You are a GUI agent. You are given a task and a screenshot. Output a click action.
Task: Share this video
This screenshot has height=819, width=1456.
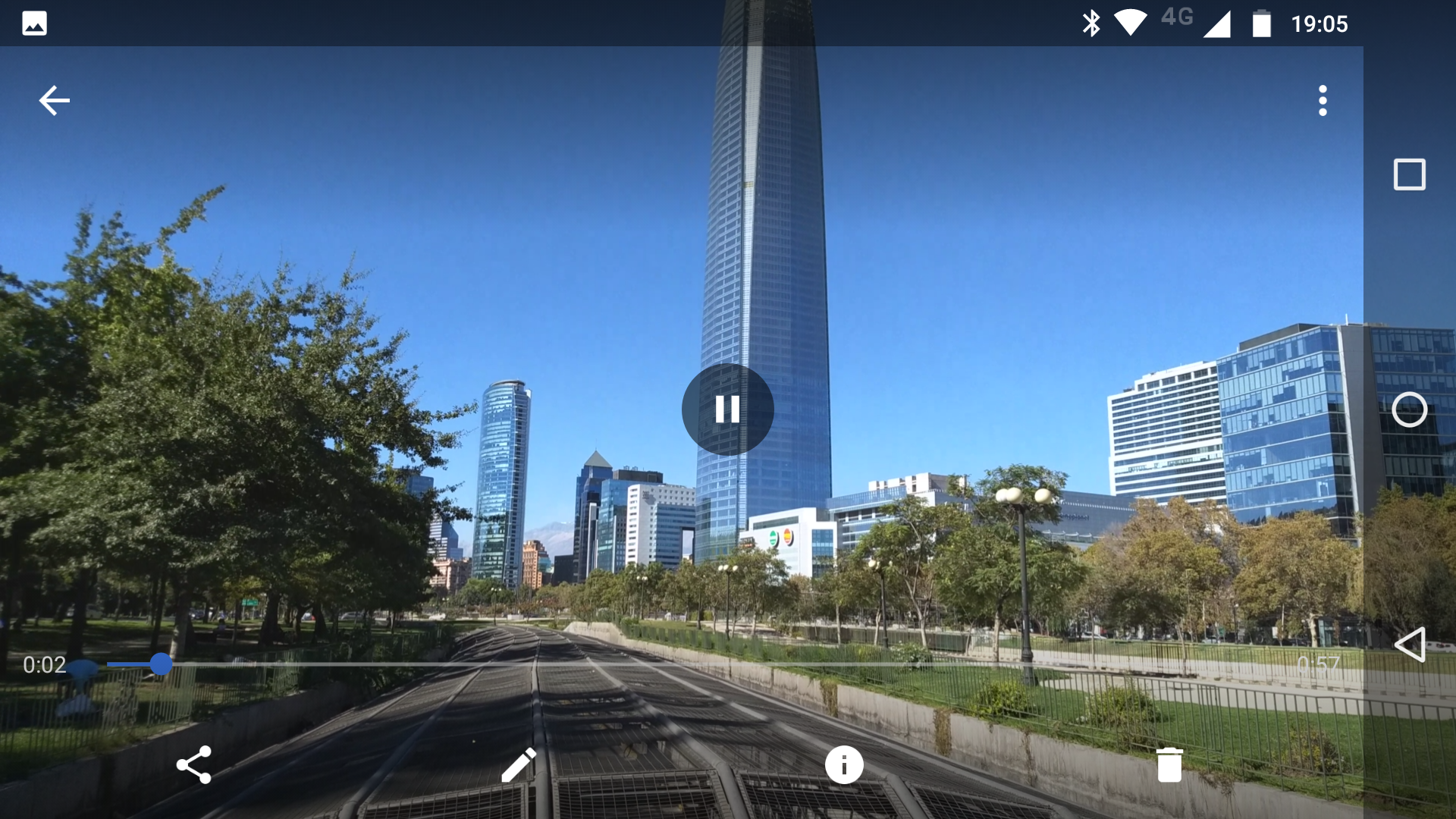click(x=194, y=764)
